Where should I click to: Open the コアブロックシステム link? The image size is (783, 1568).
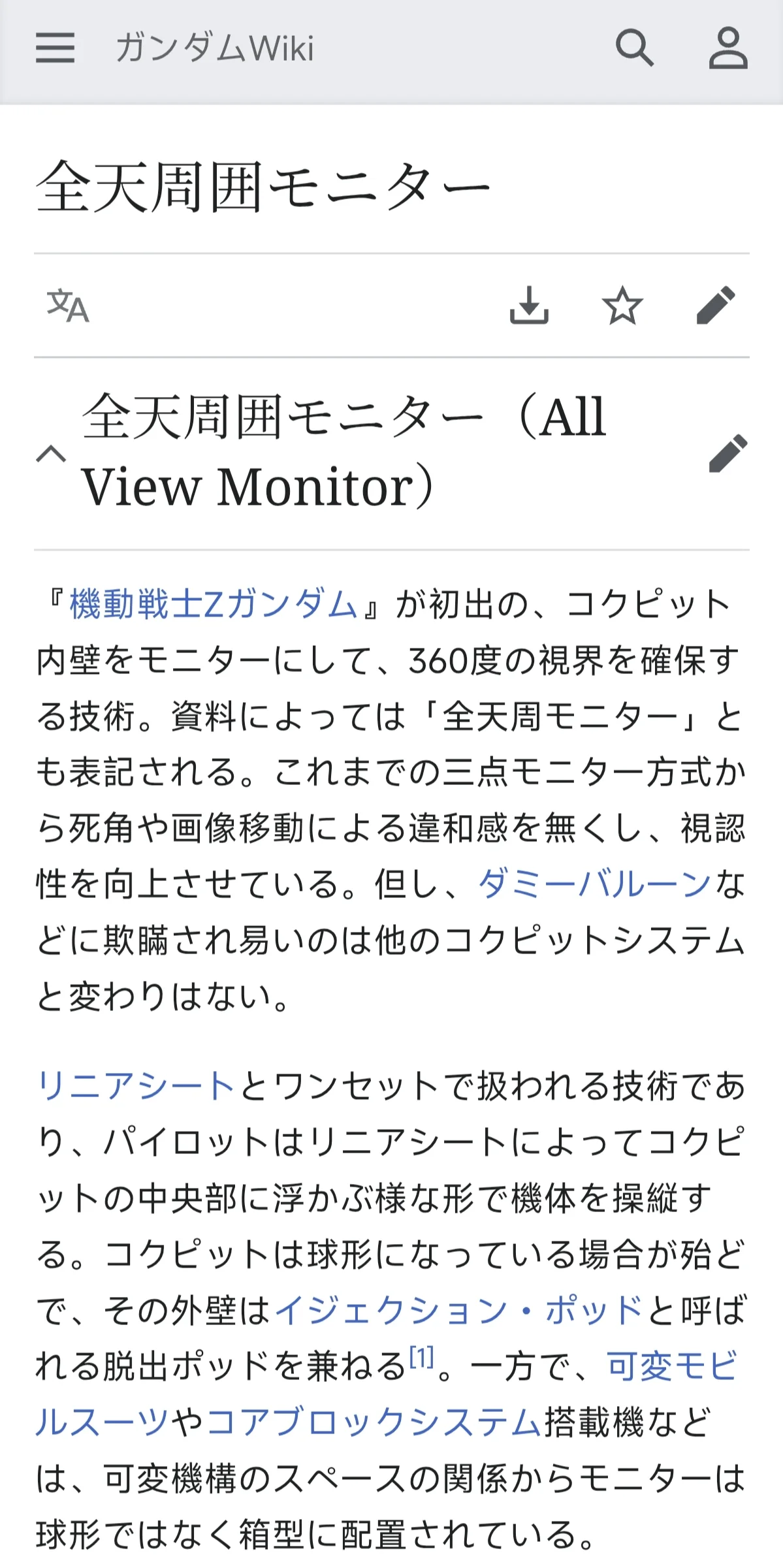click(x=374, y=1424)
